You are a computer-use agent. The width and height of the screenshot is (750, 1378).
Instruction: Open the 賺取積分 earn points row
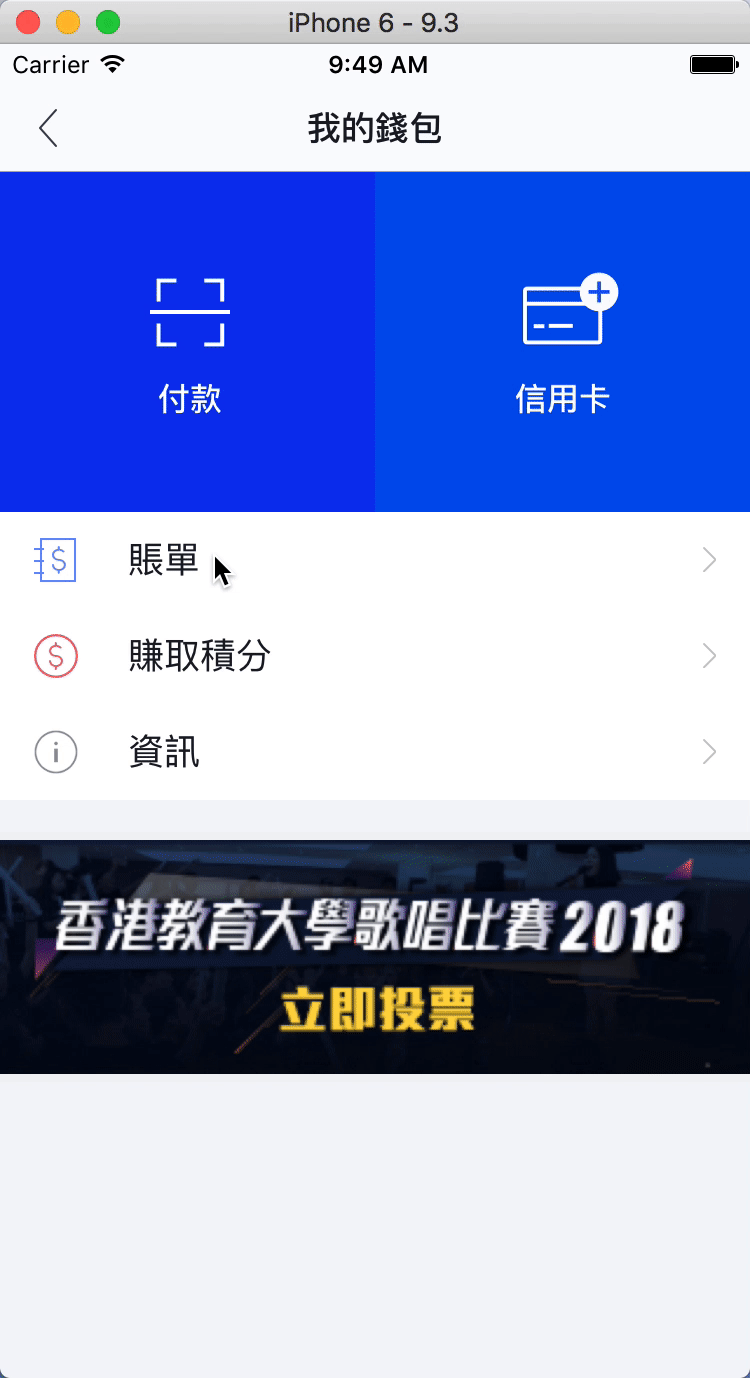375,656
